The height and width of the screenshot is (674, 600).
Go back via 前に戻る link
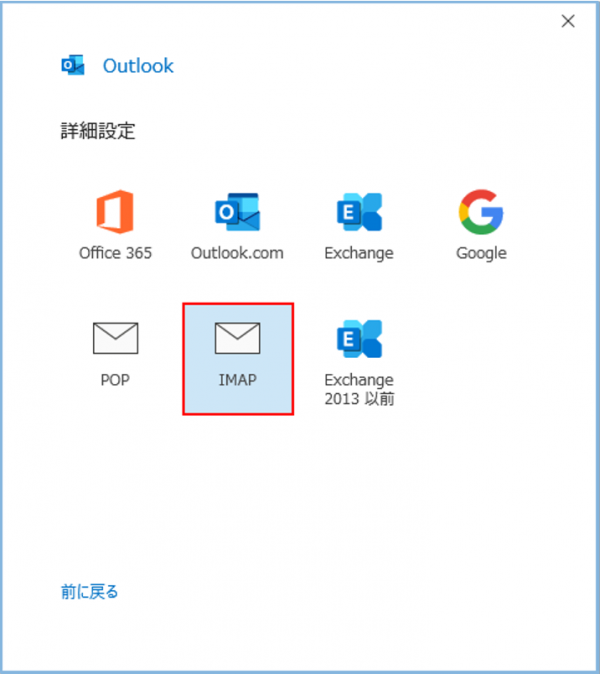[90, 592]
